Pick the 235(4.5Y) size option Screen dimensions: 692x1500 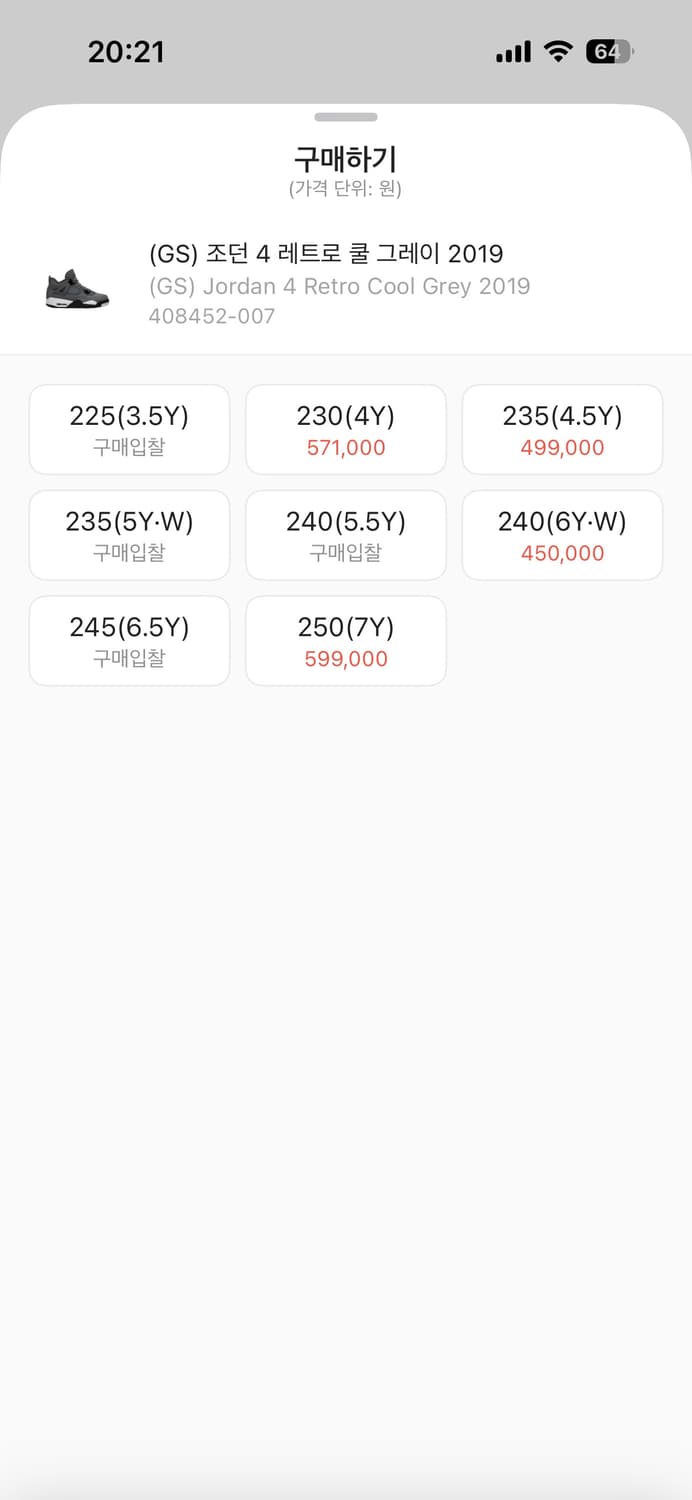562,430
